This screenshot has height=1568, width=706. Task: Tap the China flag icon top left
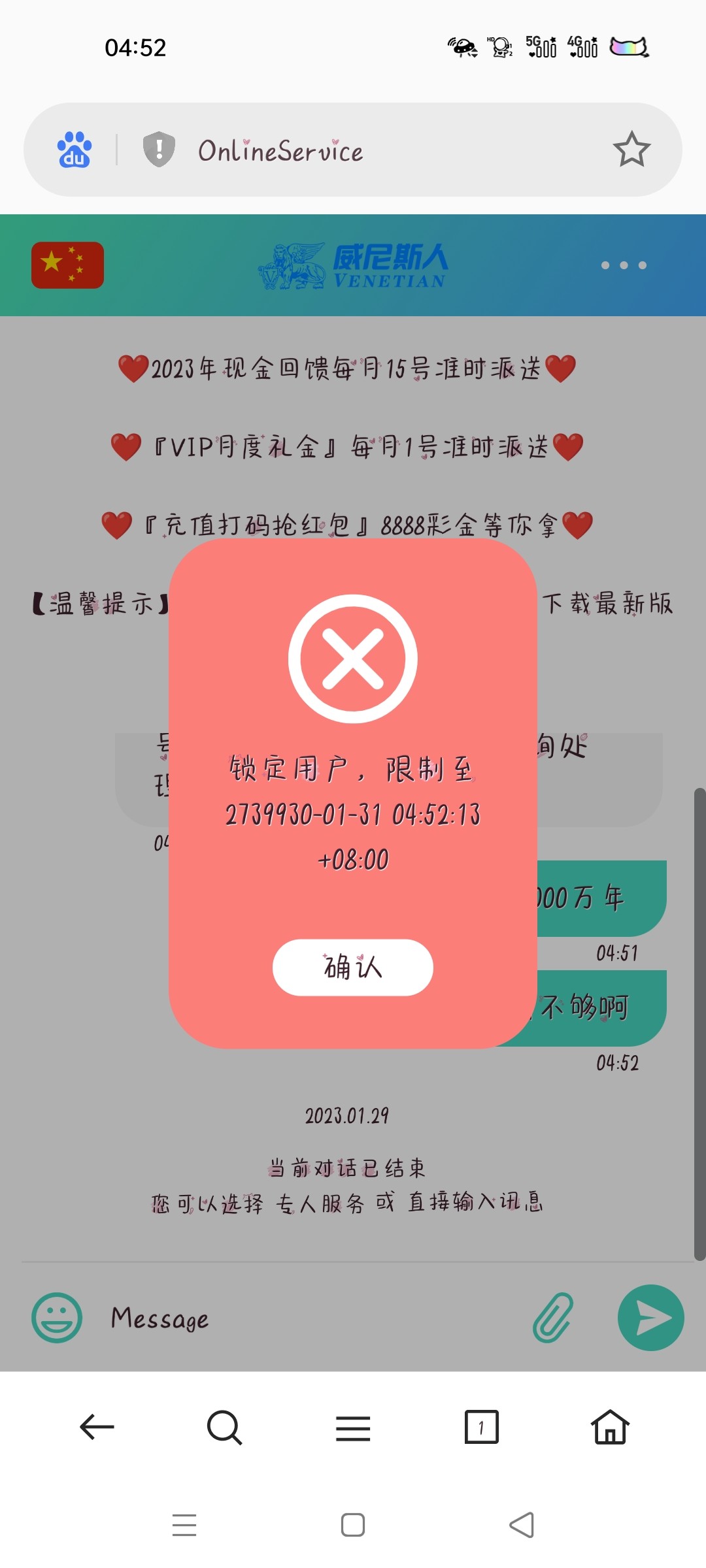click(68, 264)
